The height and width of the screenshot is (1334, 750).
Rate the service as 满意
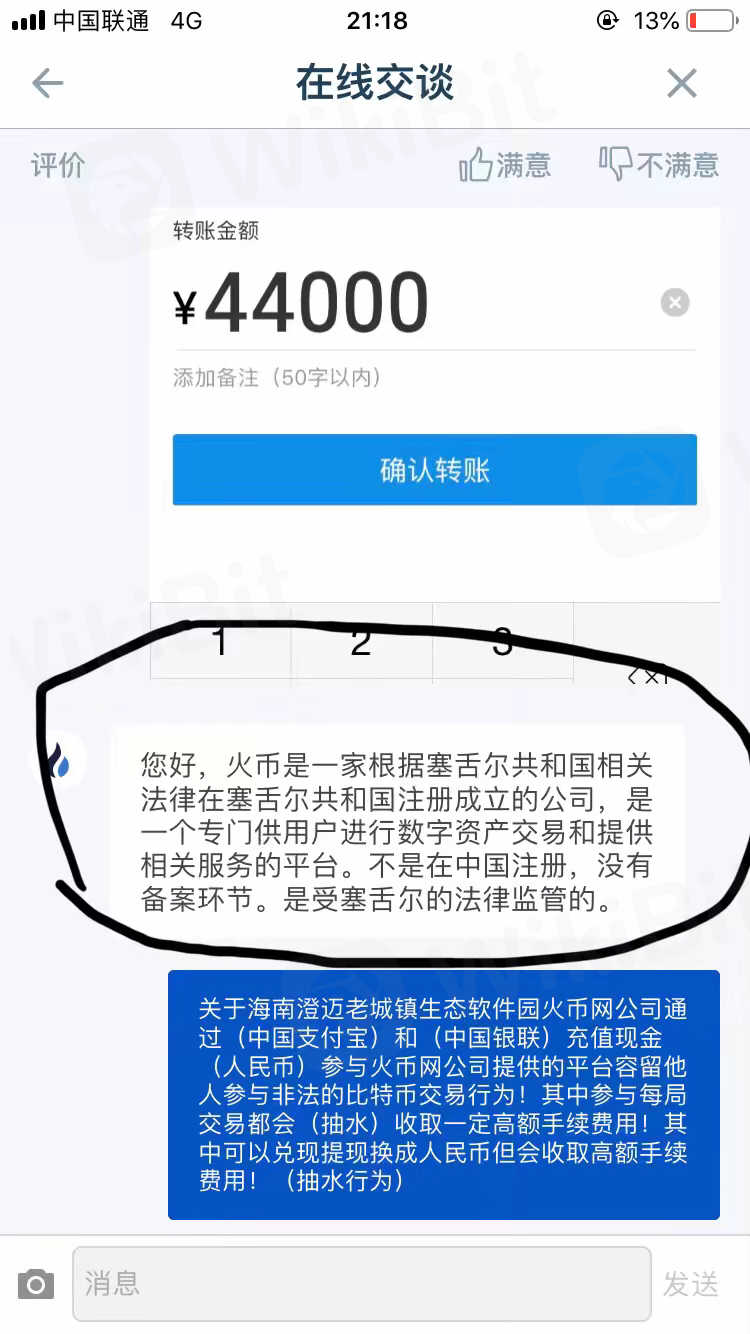[x=505, y=164]
